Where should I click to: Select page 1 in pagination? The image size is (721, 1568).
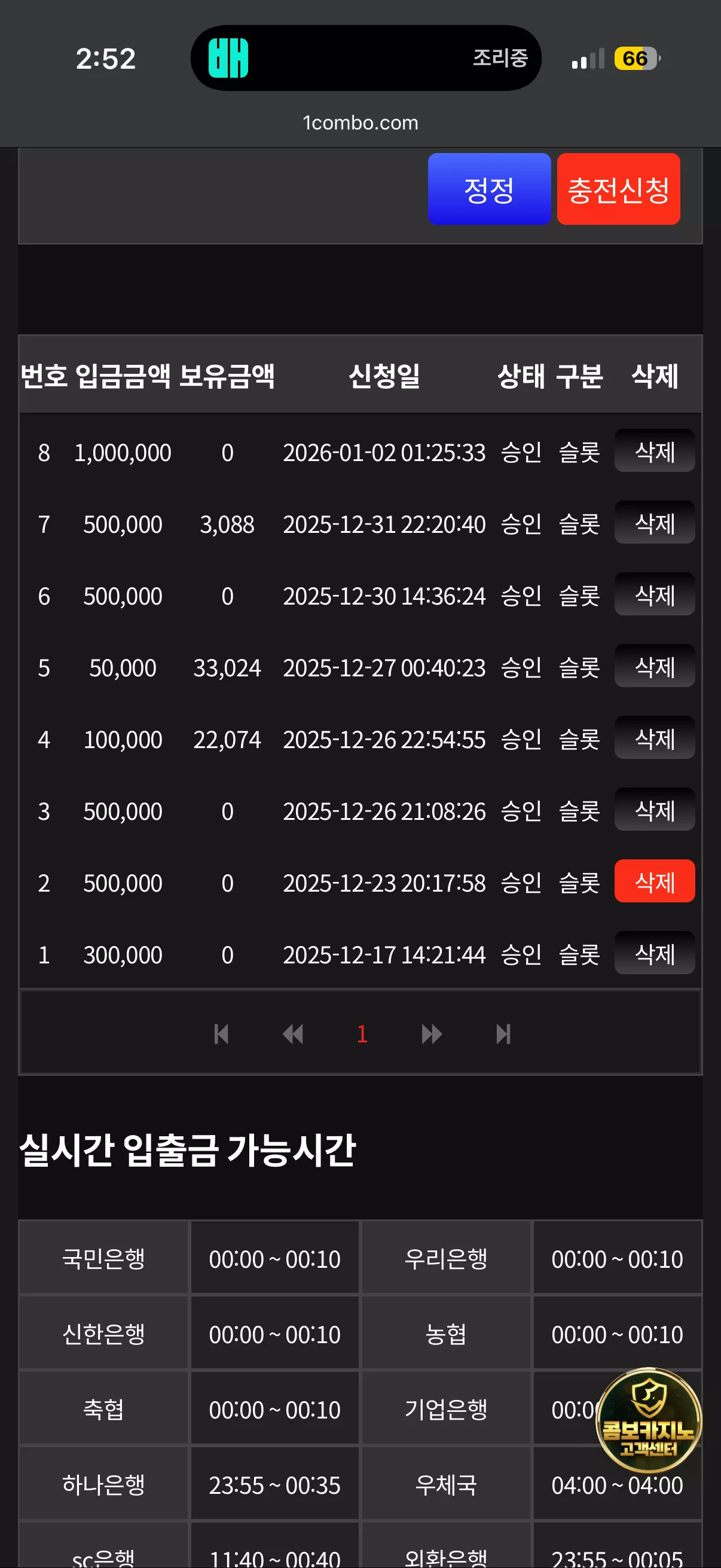click(362, 1033)
